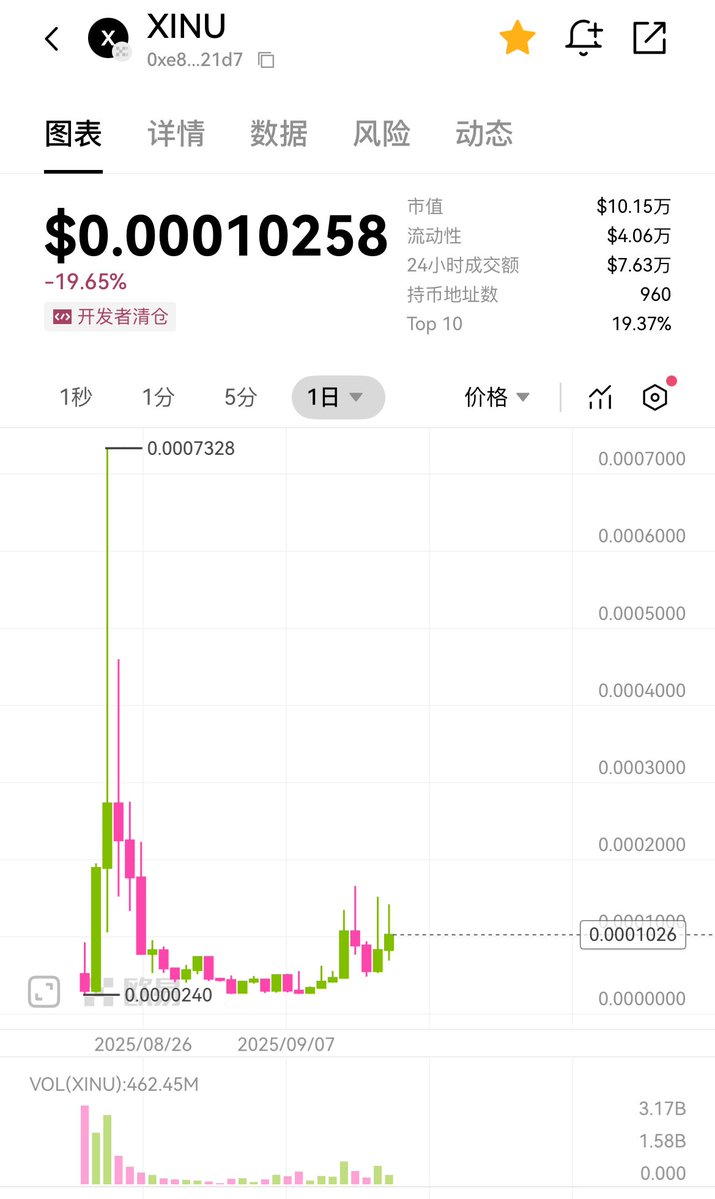This screenshot has width=715, height=1199.
Task: Remove XINU from favorites via the star
Action: pos(518,37)
